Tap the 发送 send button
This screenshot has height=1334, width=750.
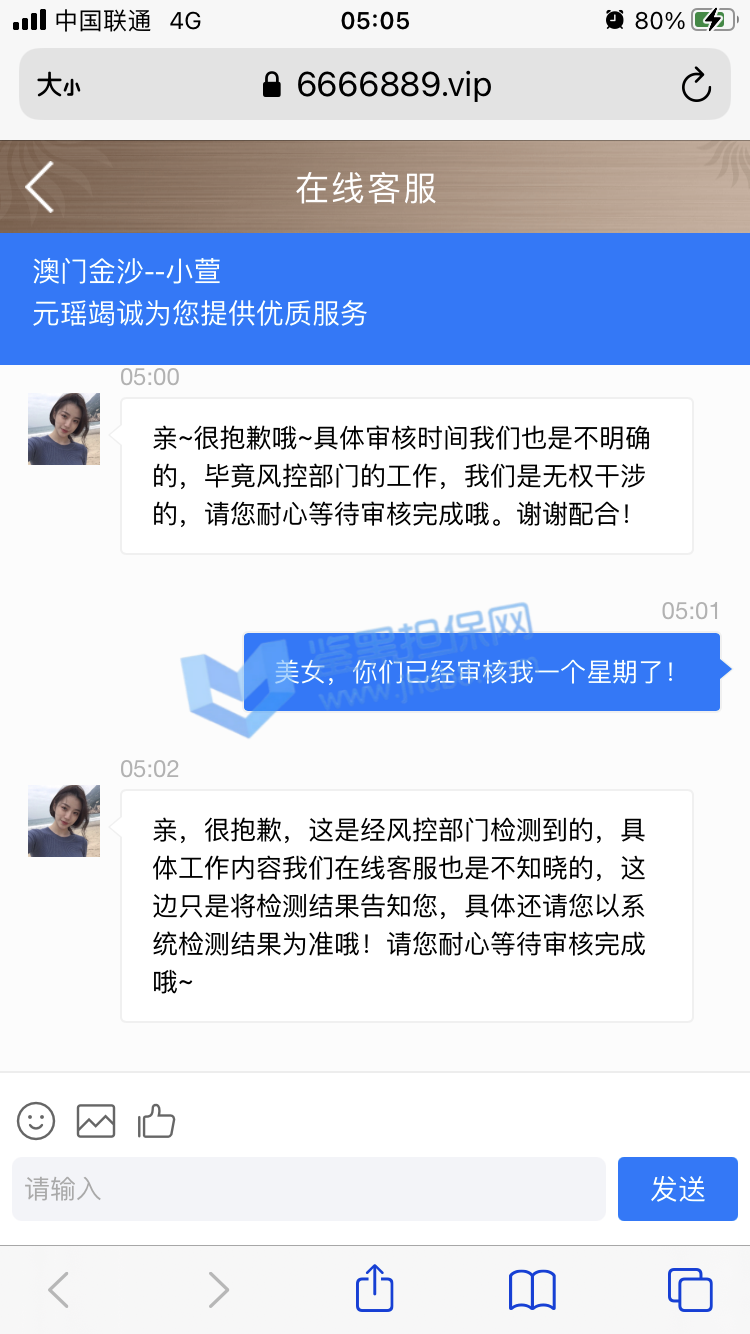click(677, 1189)
